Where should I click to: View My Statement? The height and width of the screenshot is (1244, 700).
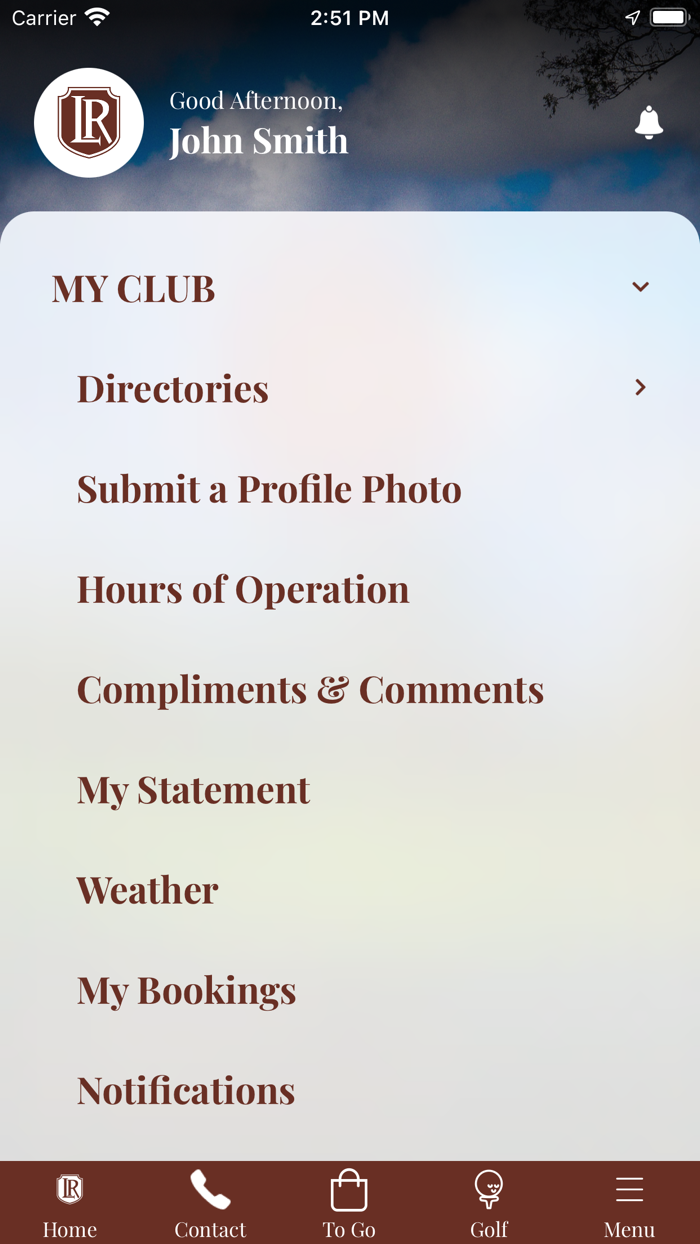pos(193,790)
